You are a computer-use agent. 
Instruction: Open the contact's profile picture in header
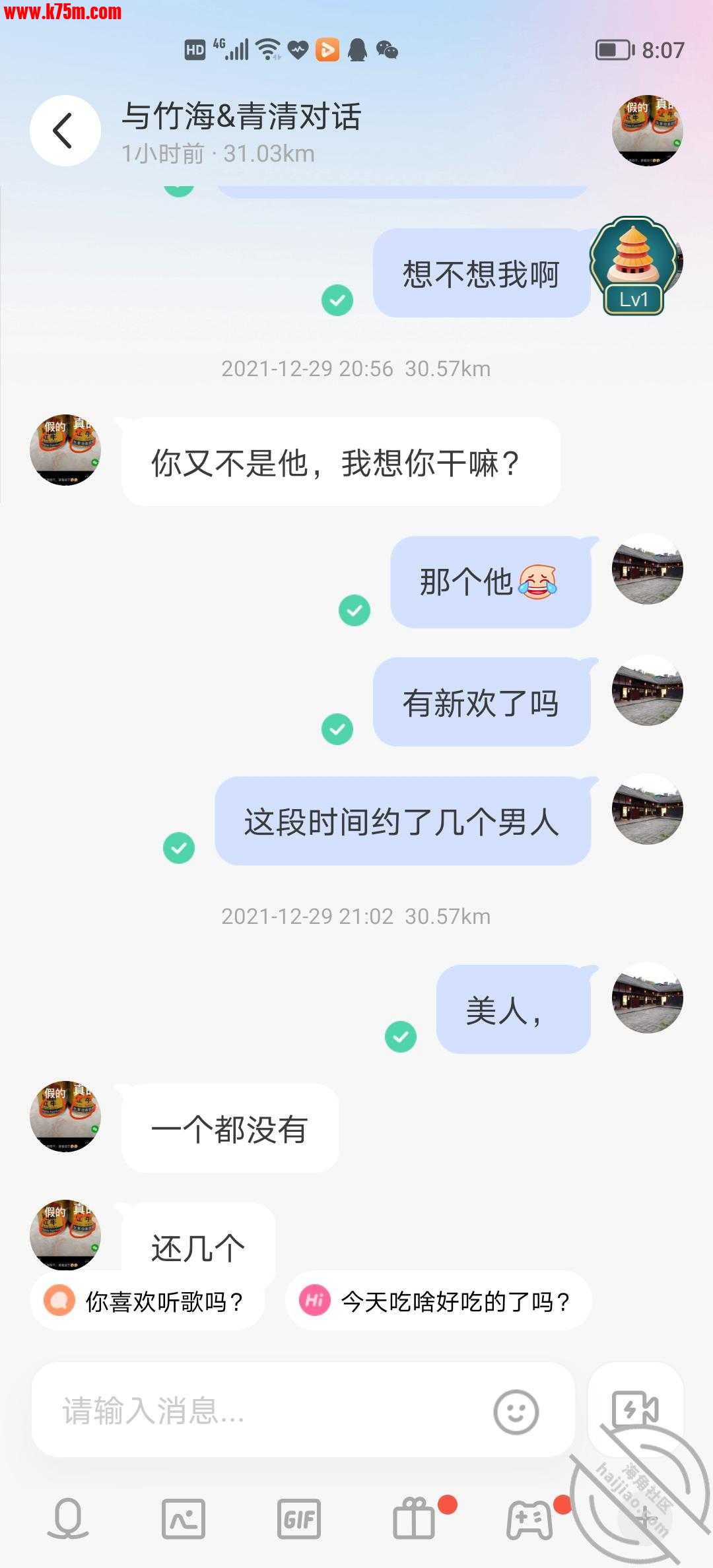(x=647, y=131)
